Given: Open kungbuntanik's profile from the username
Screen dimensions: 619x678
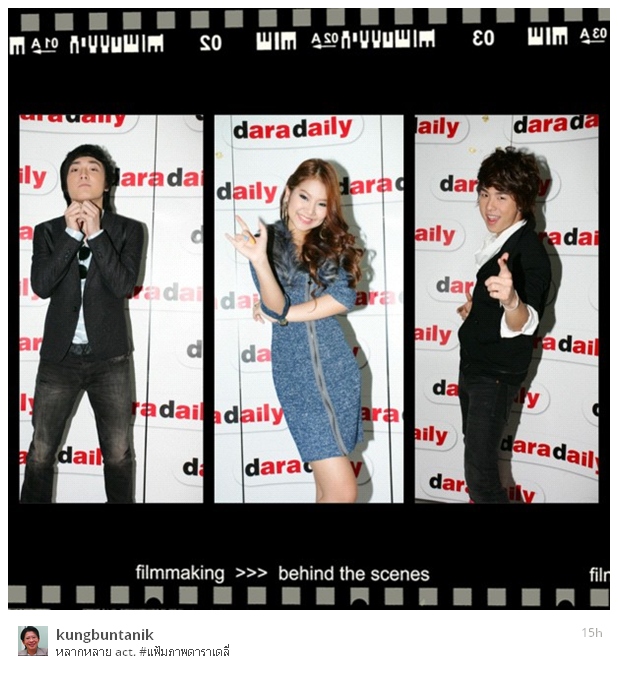Looking at the screenshot, I should [104, 635].
